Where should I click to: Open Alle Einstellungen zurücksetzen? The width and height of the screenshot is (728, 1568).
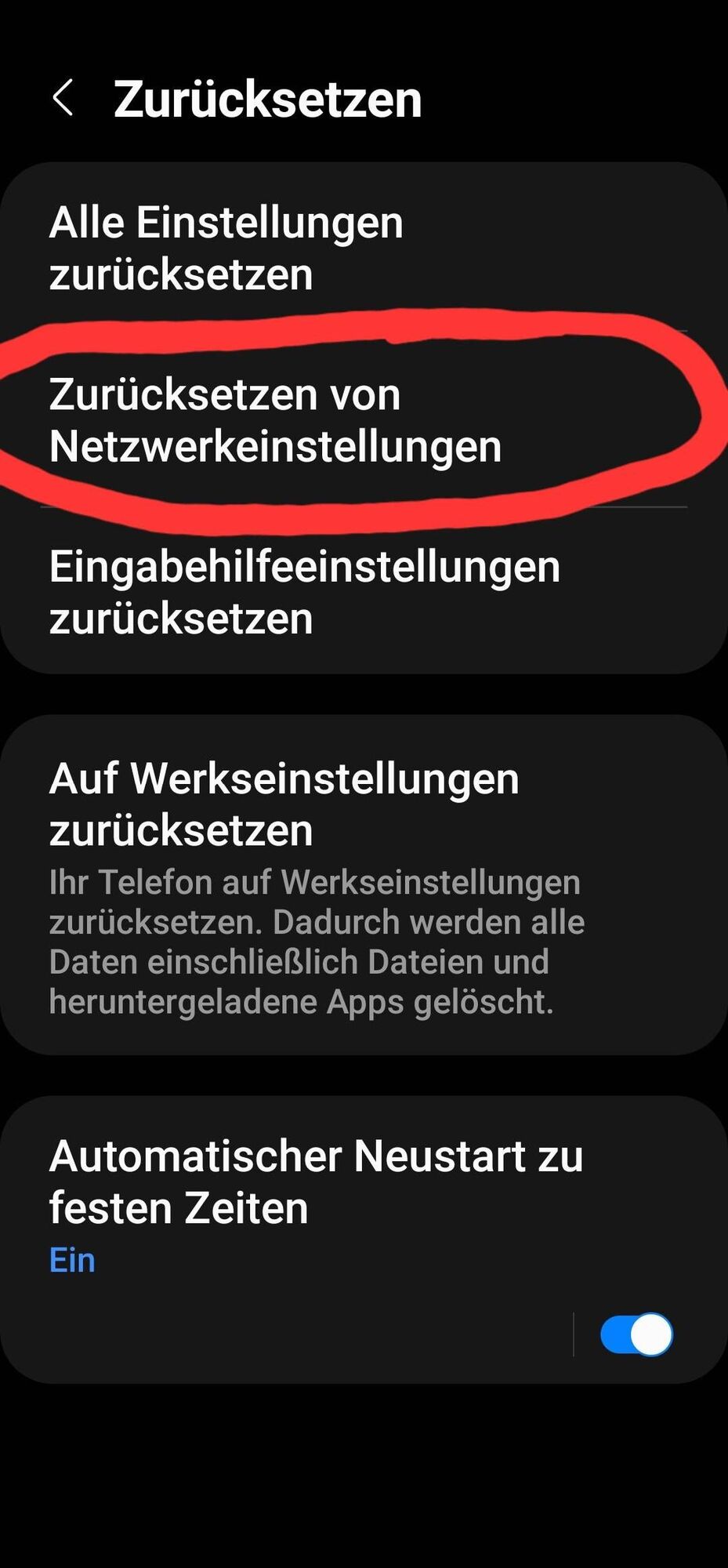point(226,248)
